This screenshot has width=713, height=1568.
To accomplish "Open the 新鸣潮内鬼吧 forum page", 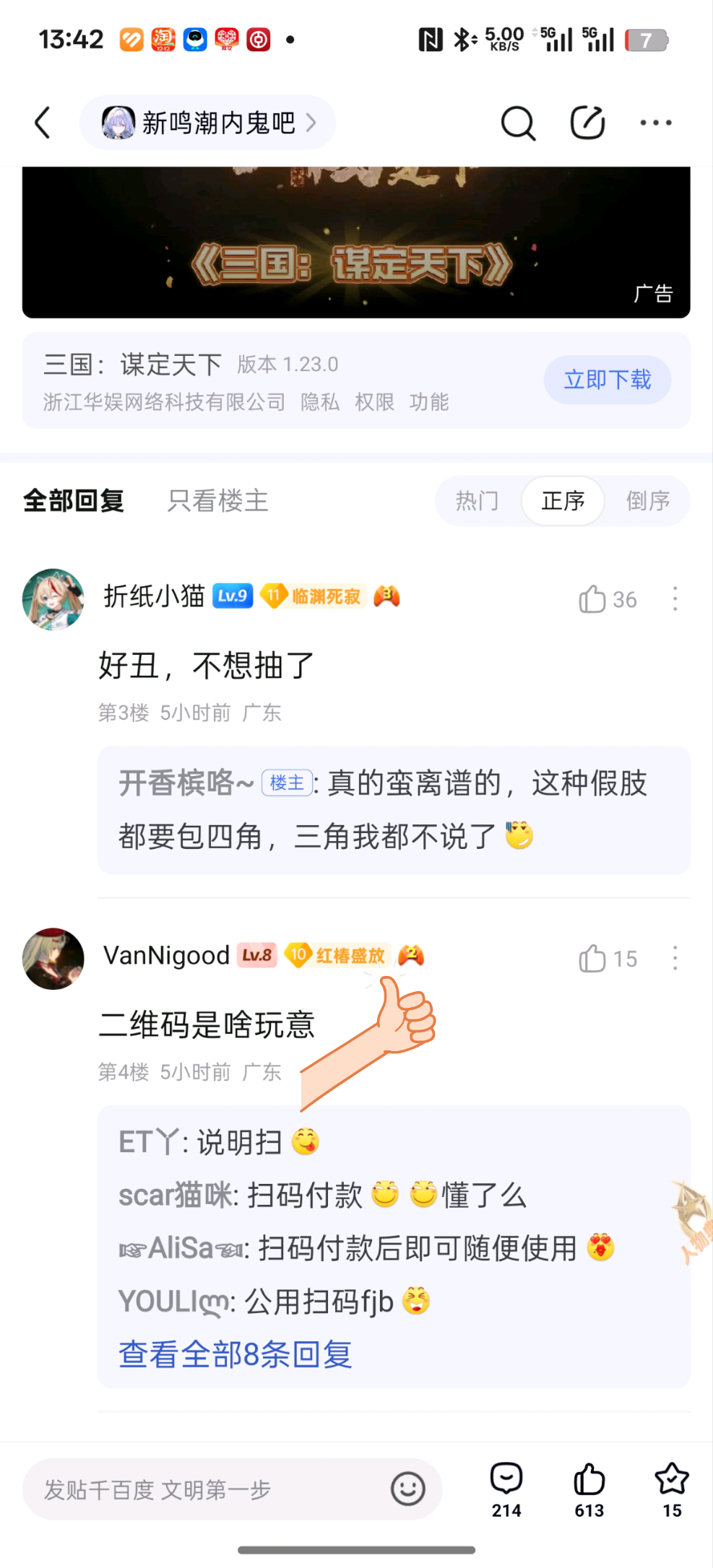I will pyautogui.click(x=208, y=123).
